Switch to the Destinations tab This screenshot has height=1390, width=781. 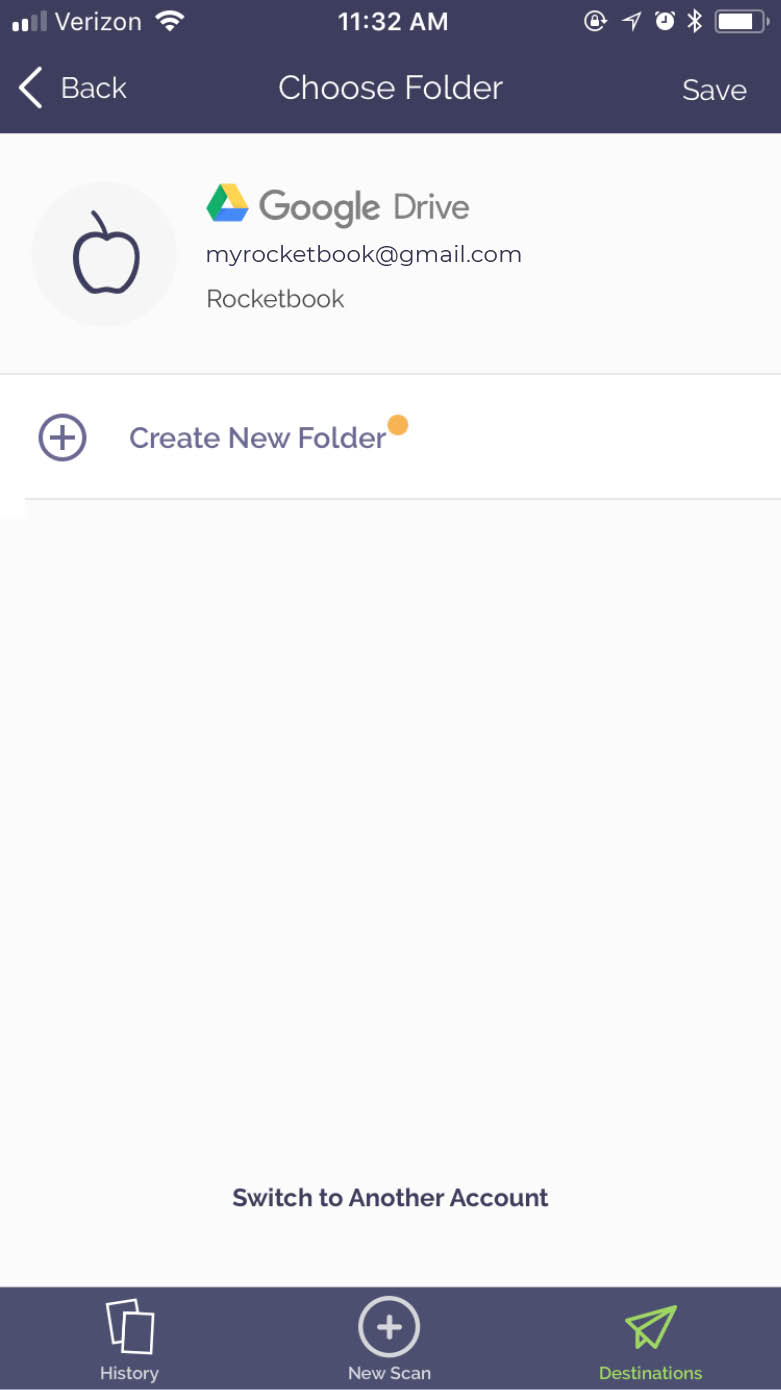[x=650, y=1340]
